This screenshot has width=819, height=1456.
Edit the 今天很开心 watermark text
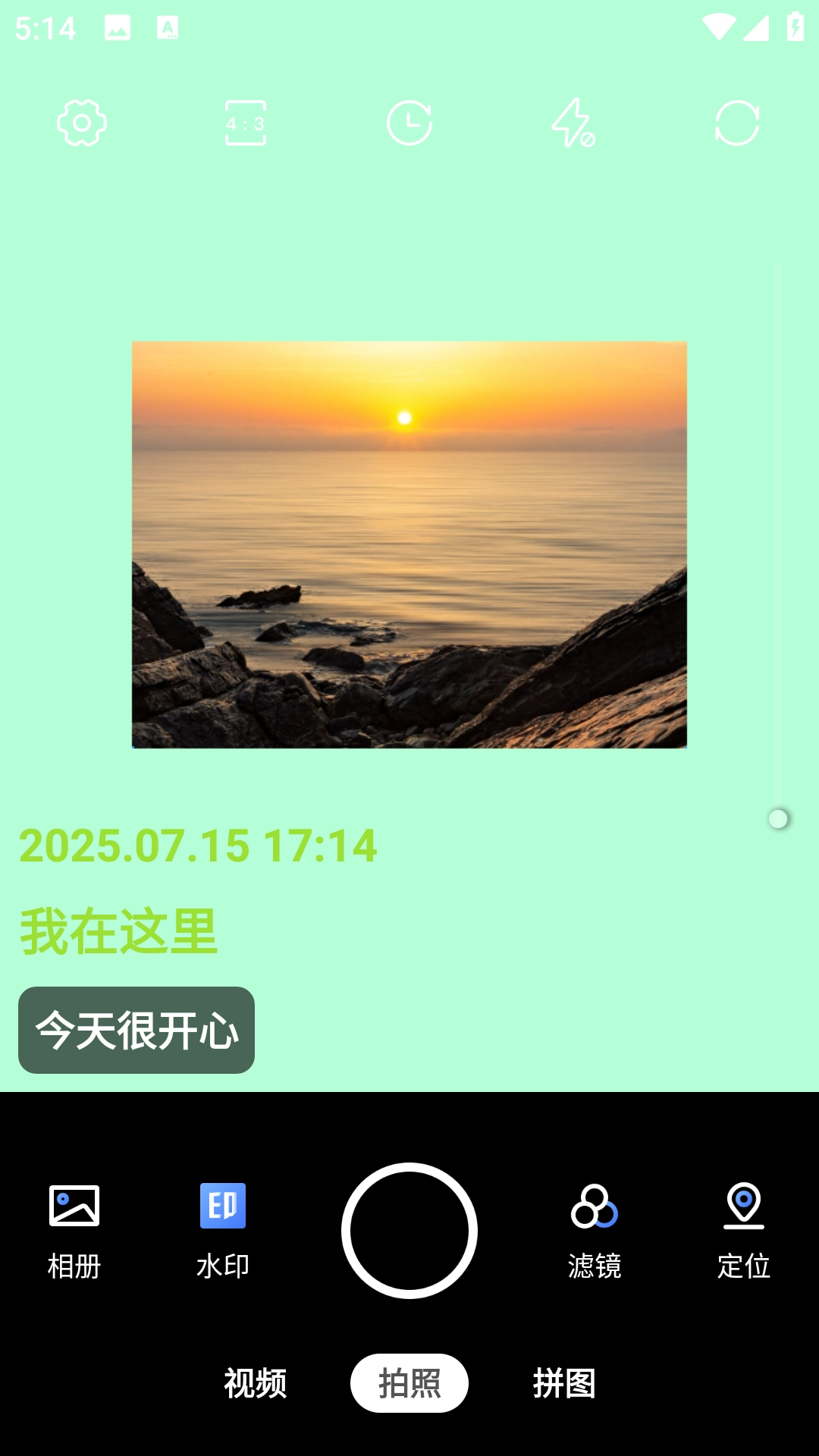point(136,1030)
